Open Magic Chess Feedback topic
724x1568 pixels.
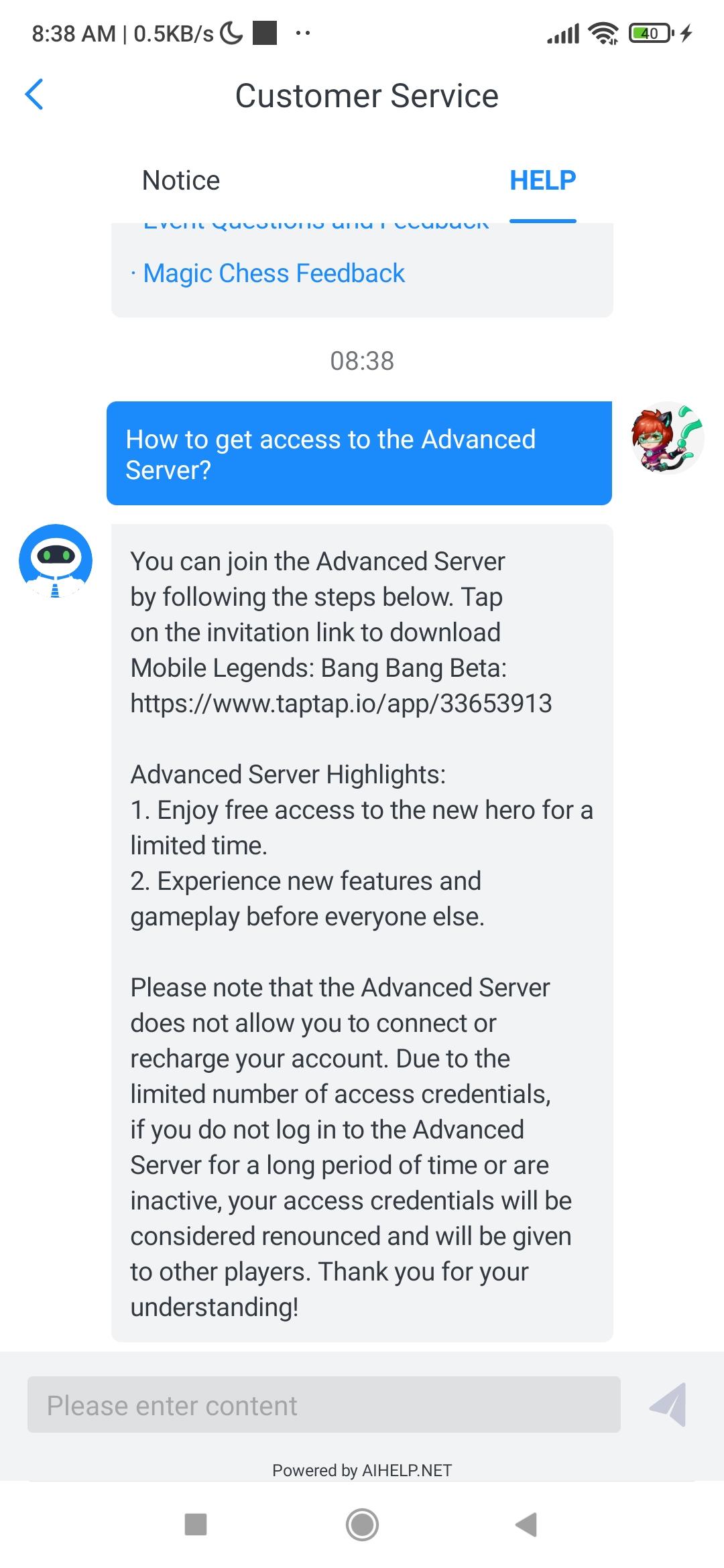click(x=274, y=273)
